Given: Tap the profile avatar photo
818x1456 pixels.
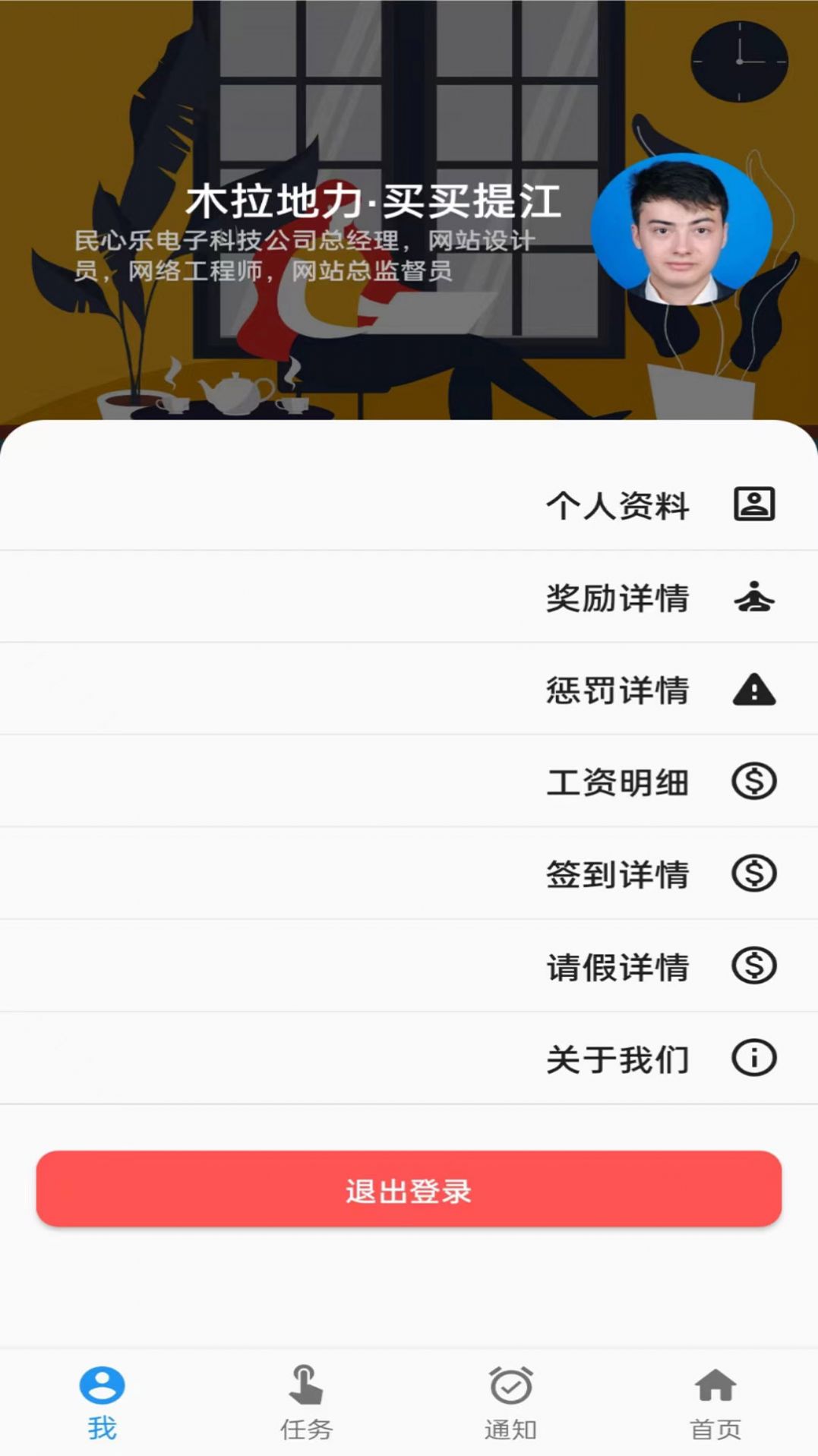Looking at the screenshot, I should 681,229.
